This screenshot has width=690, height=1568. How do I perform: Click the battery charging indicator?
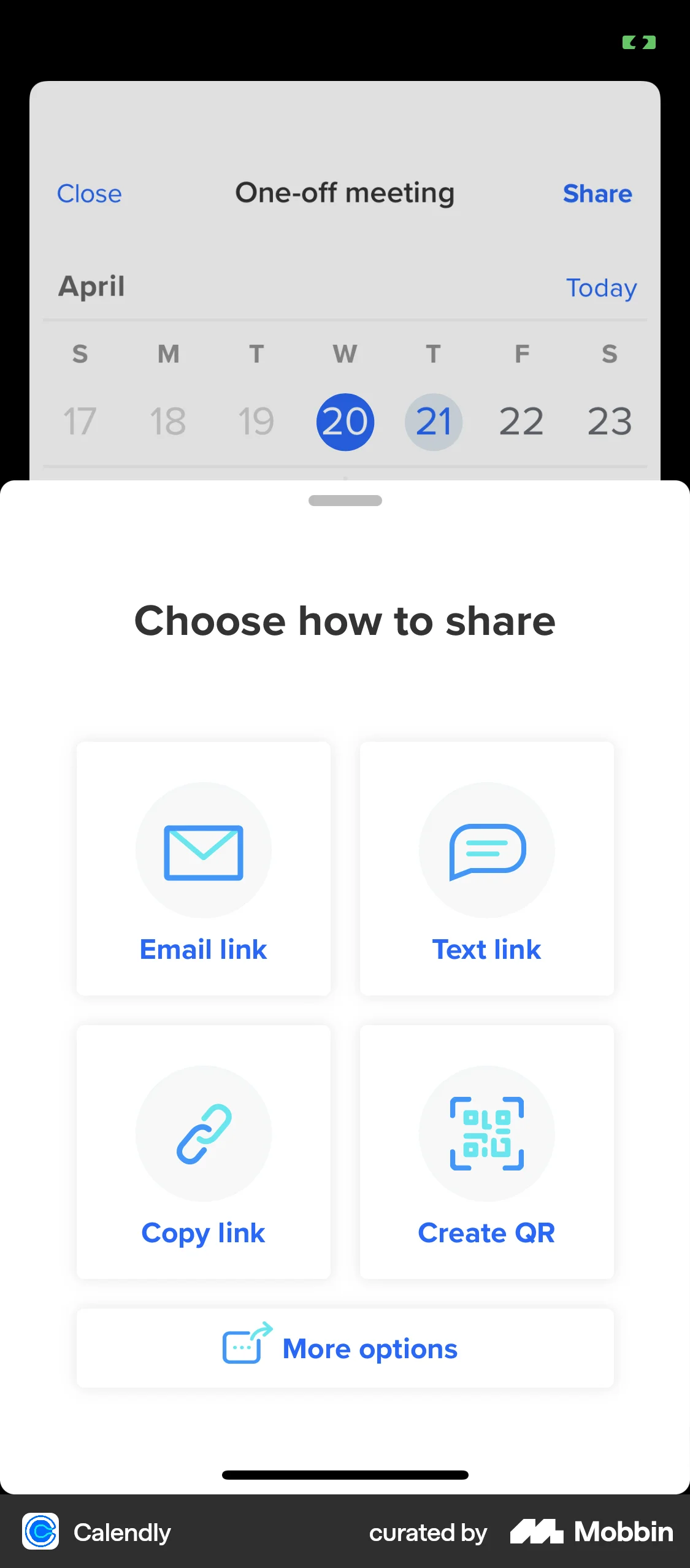click(x=638, y=43)
